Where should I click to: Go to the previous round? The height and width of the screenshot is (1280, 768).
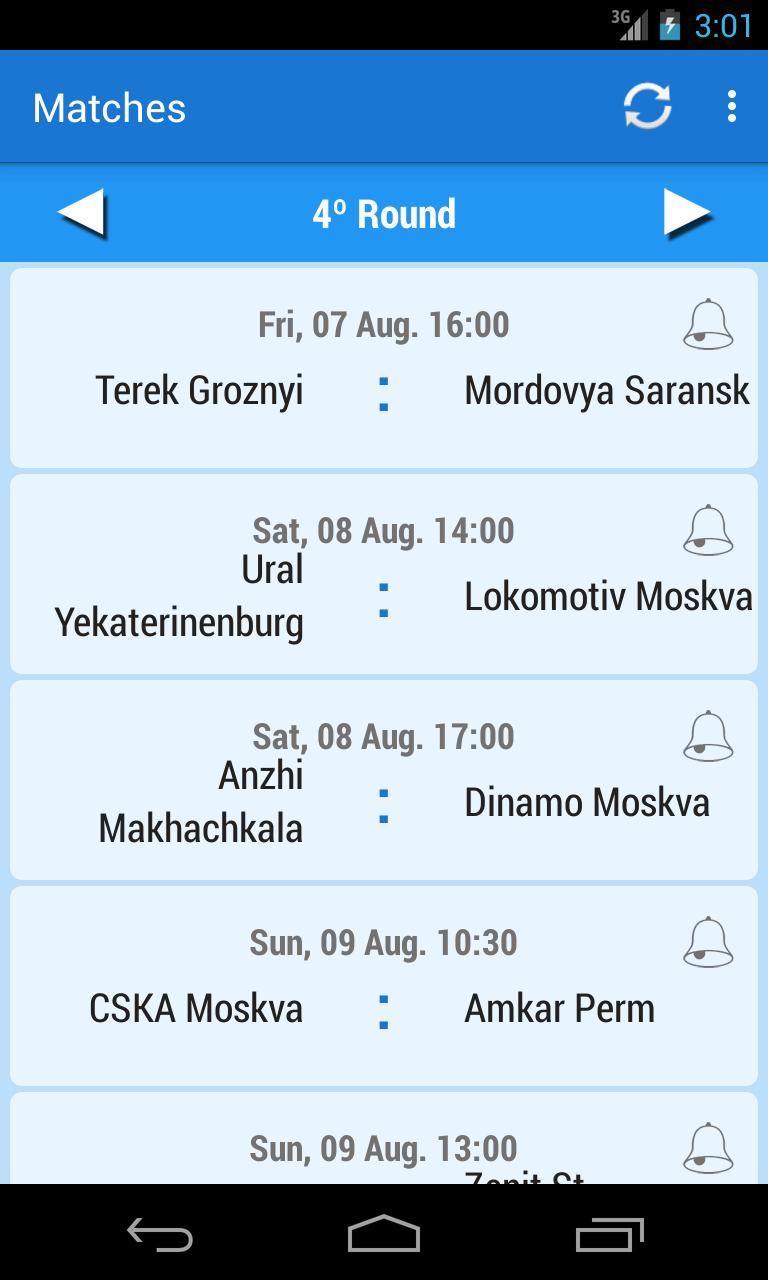pyautogui.click(x=82, y=213)
